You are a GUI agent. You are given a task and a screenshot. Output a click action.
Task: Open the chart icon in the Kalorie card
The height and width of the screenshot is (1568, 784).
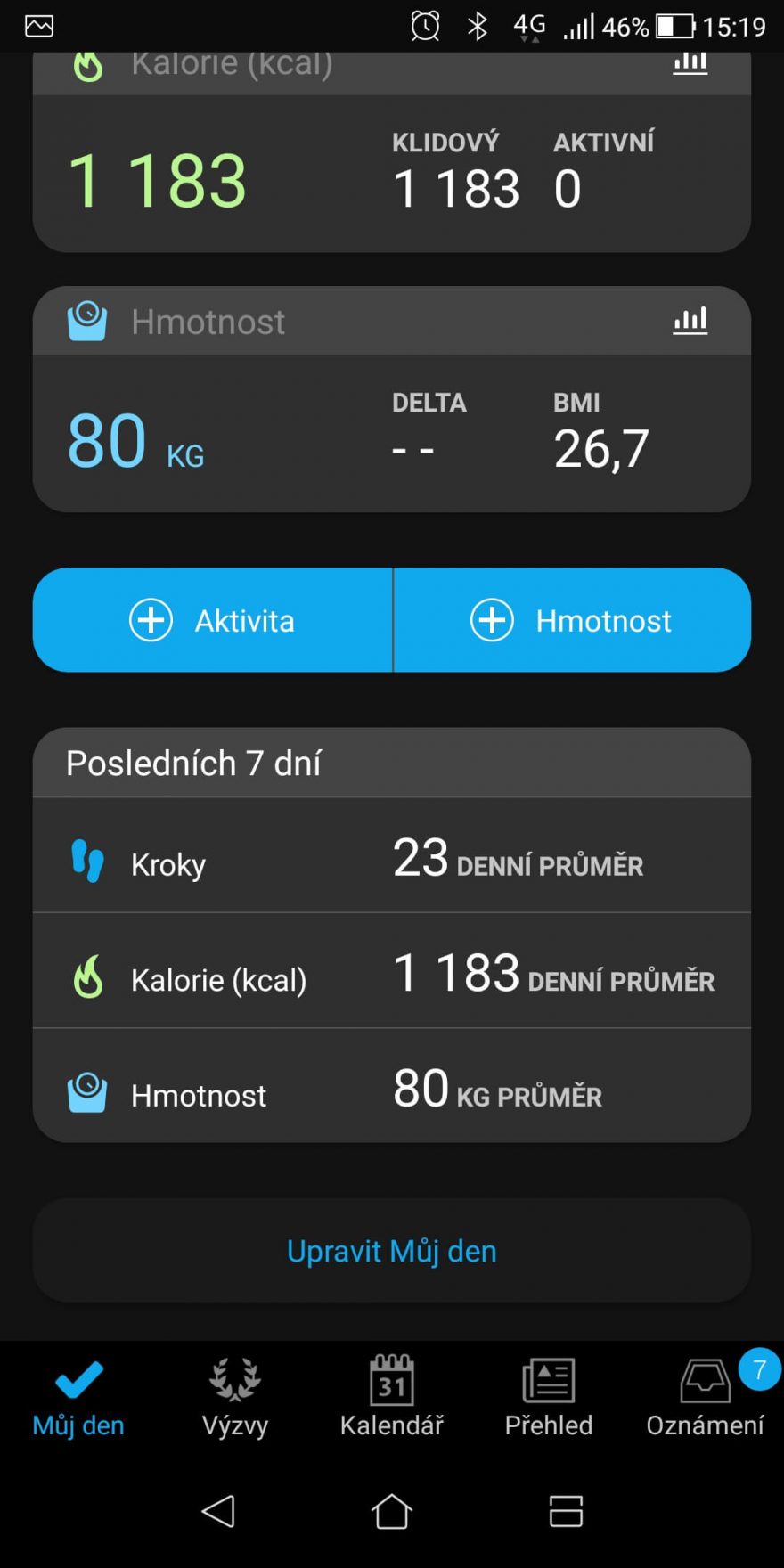pyautogui.click(x=690, y=64)
